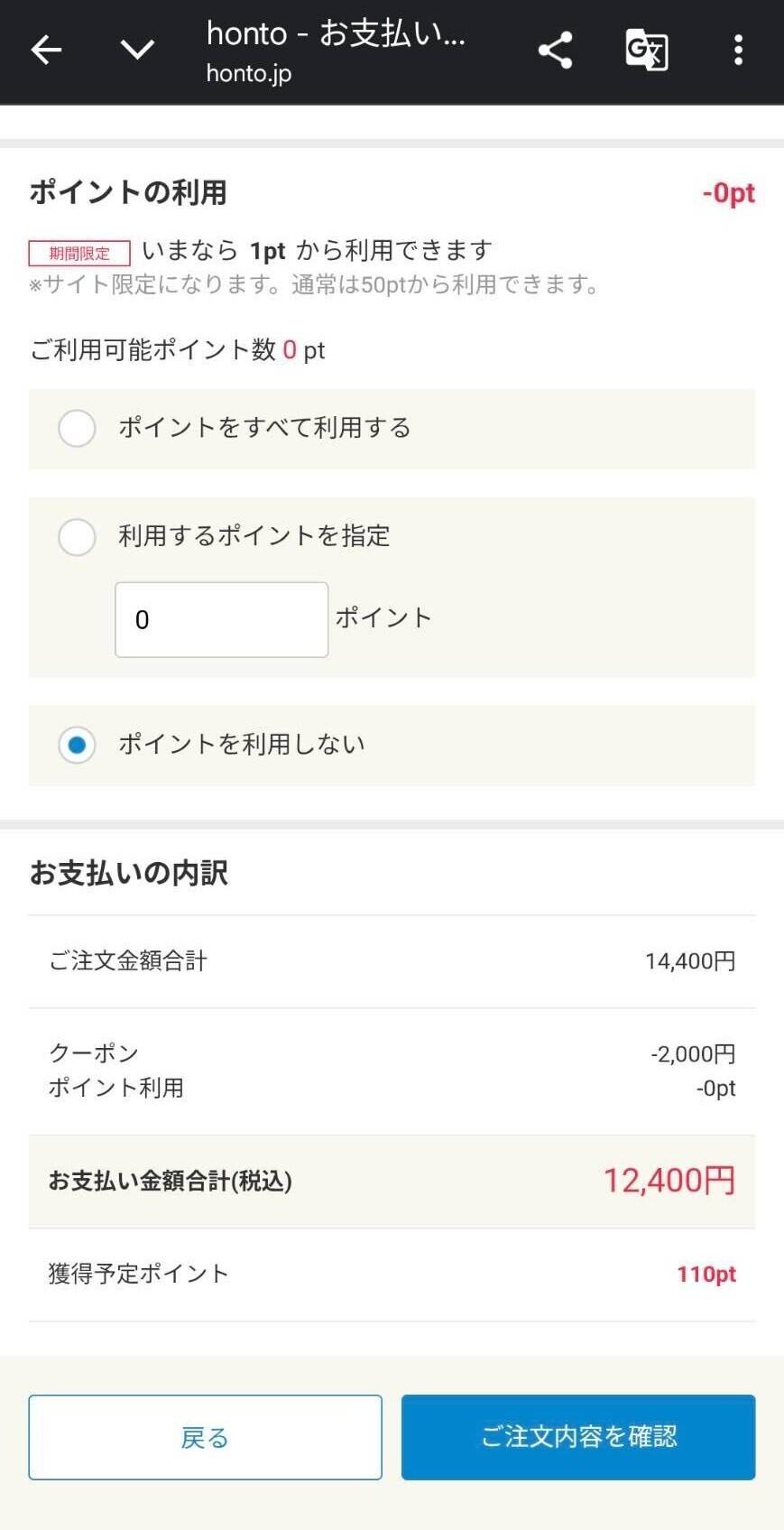The width and height of the screenshot is (784, 1530).
Task: Click the honto お支払い page title
Action: click(336, 34)
